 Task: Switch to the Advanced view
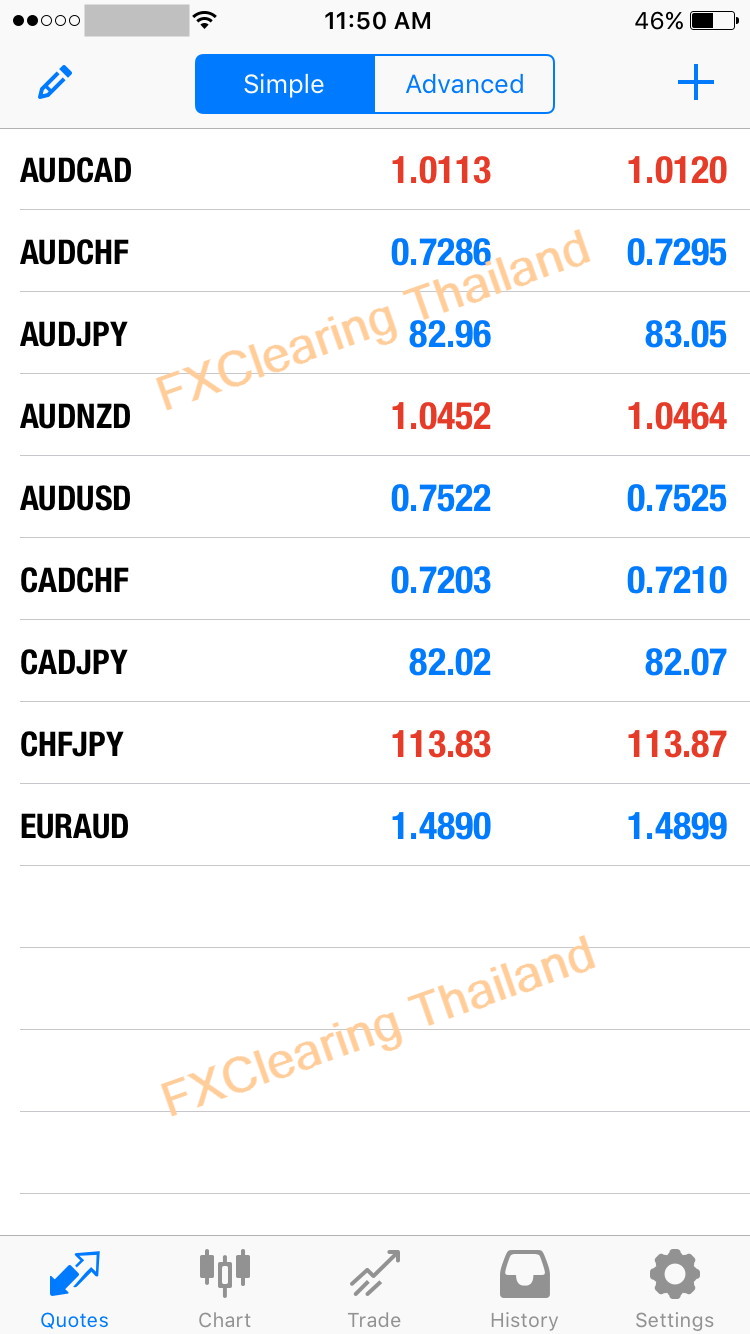464,84
